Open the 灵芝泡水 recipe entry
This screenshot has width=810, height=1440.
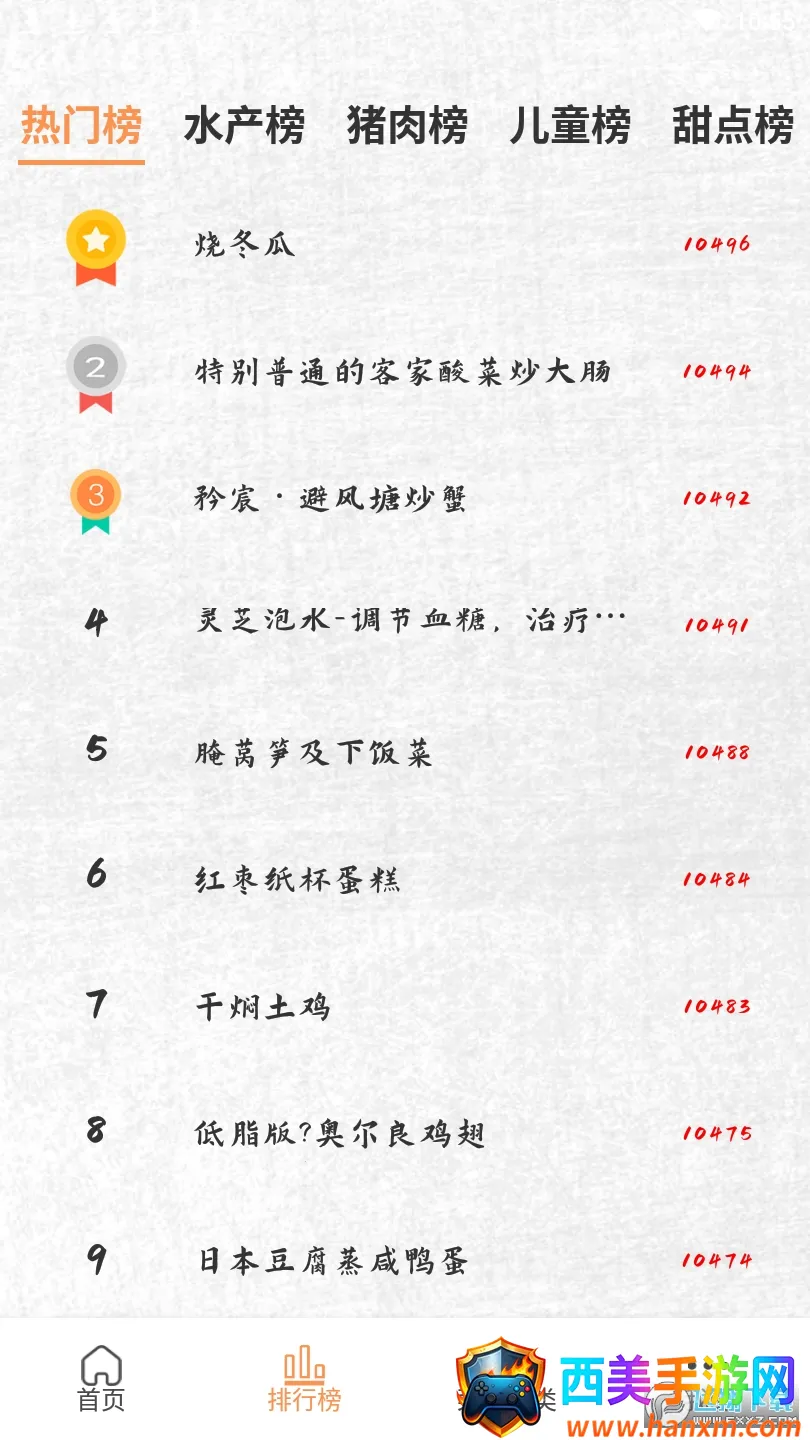coord(410,622)
